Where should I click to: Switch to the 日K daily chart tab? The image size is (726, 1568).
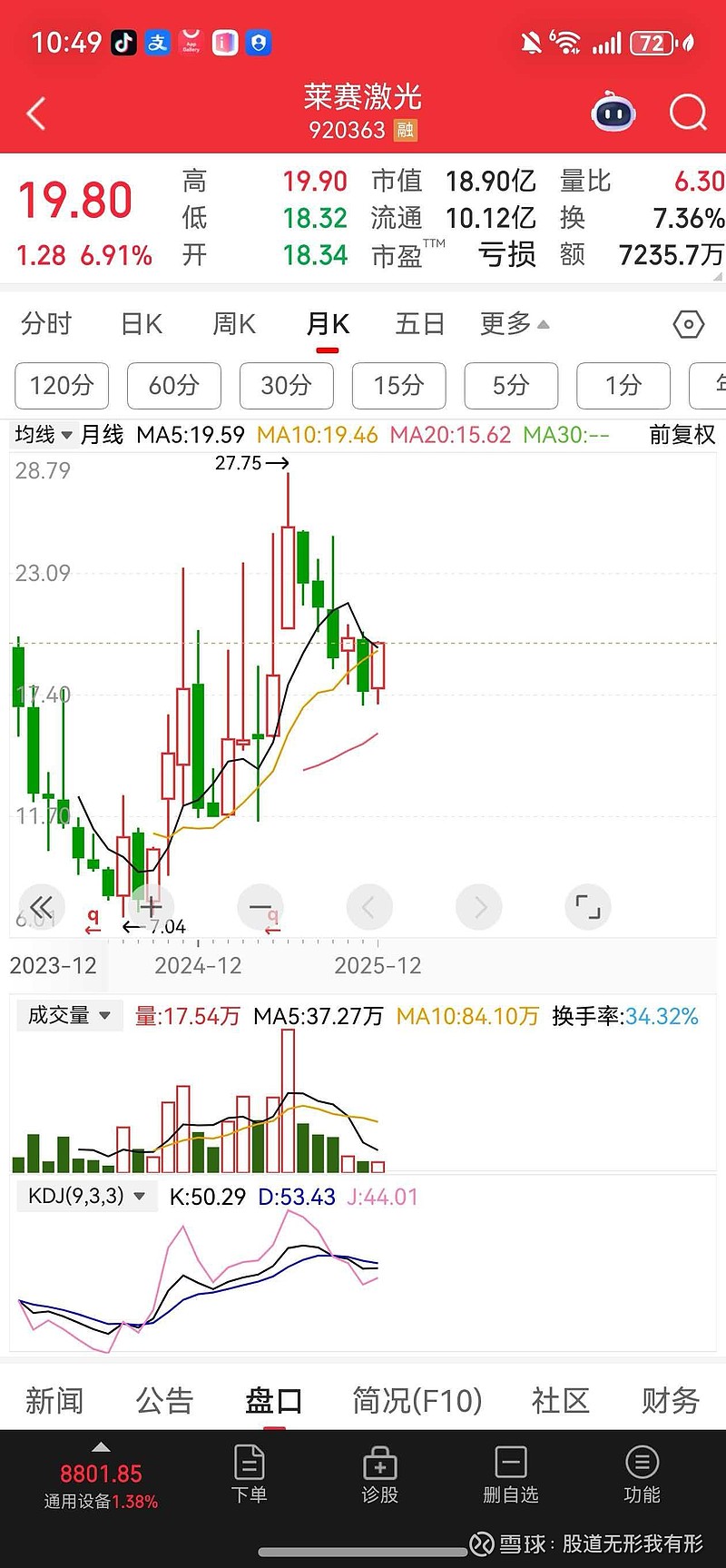[140, 323]
